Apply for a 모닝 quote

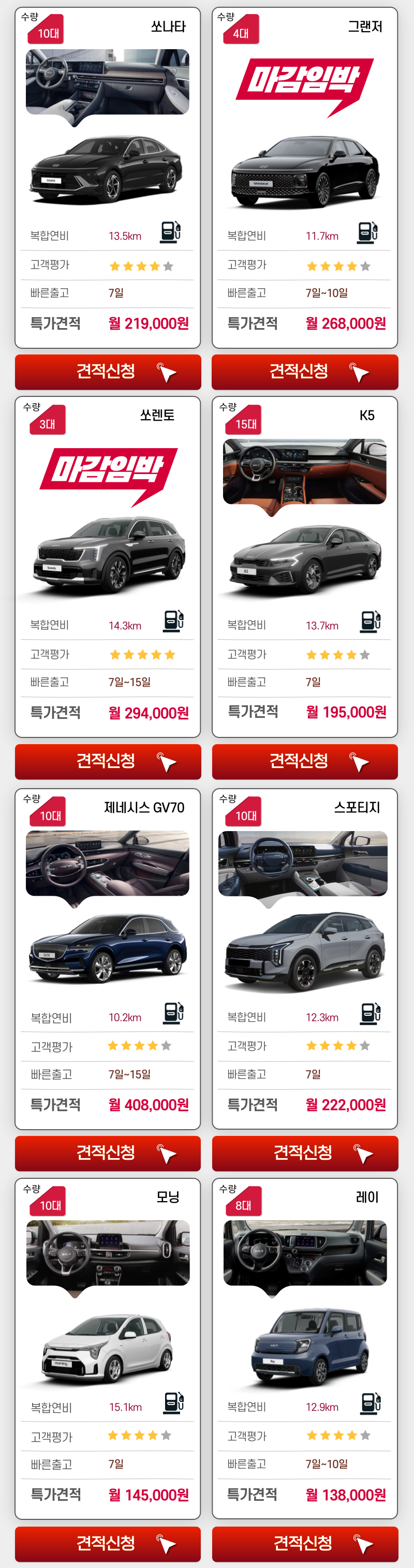(108, 1543)
